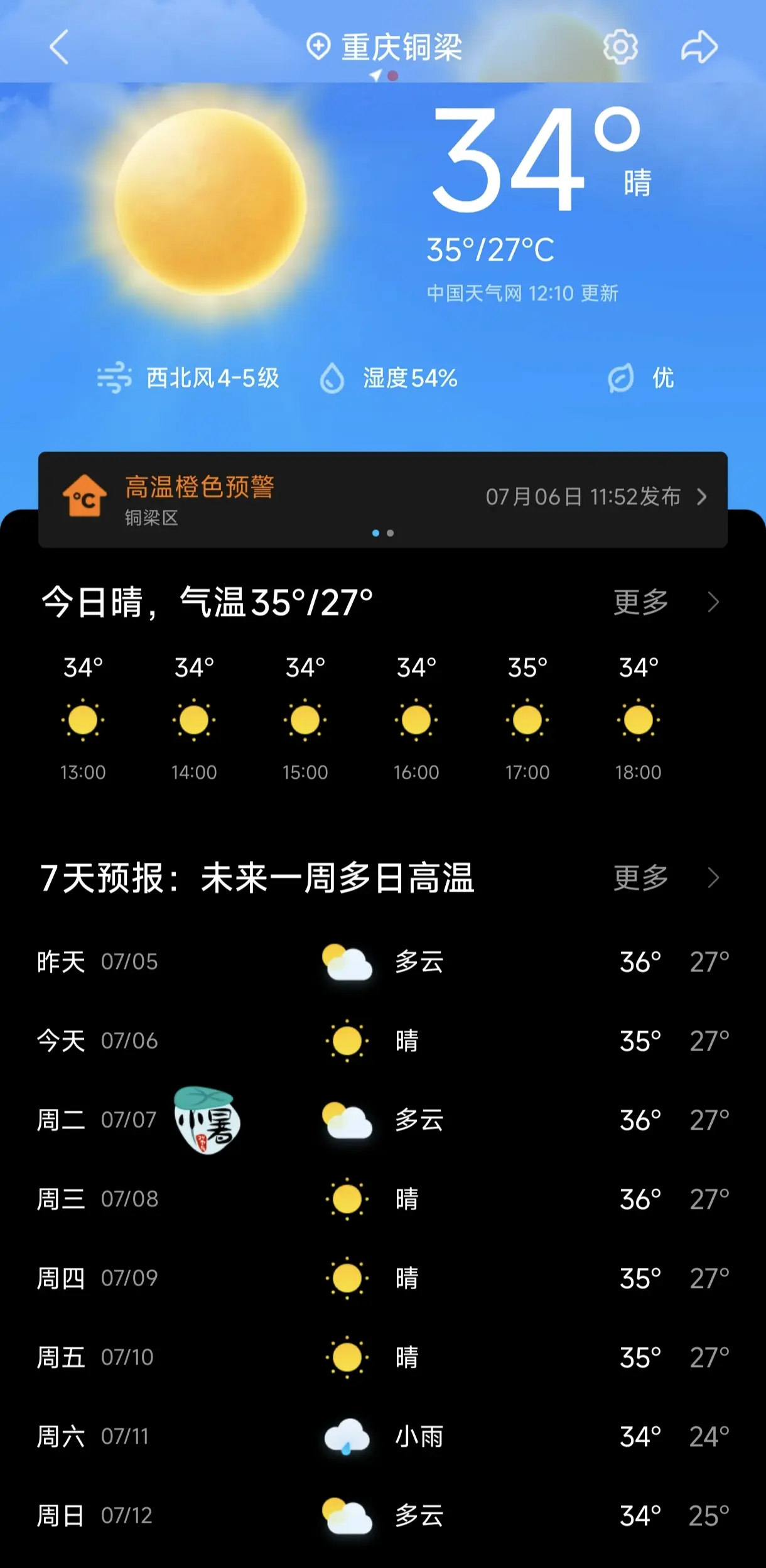Open 更多 for today's hourly forecast
The image size is (766, 1568).
pos(666,602)
